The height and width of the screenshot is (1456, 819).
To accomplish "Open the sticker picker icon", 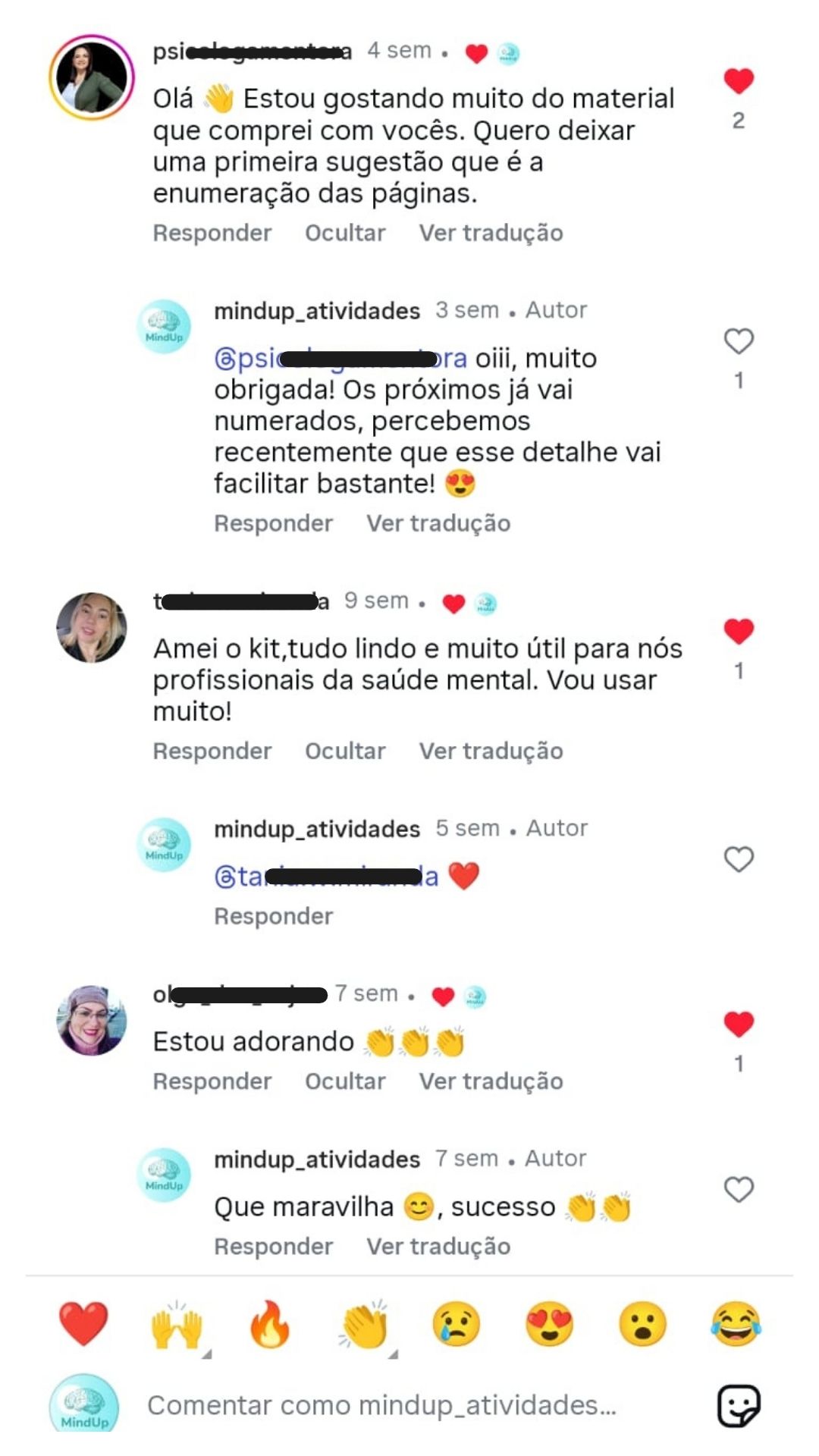I will [739, 1405].
